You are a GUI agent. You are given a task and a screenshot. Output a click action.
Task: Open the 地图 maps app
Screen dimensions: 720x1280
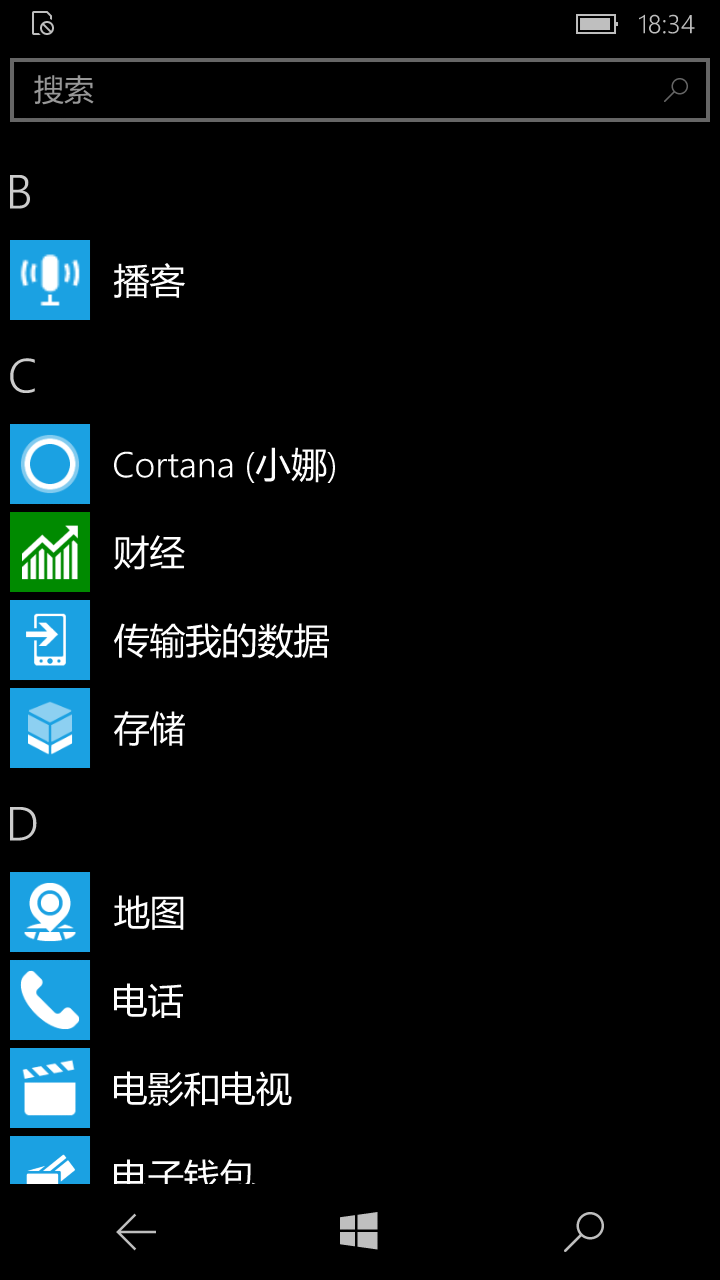point(360,912)
